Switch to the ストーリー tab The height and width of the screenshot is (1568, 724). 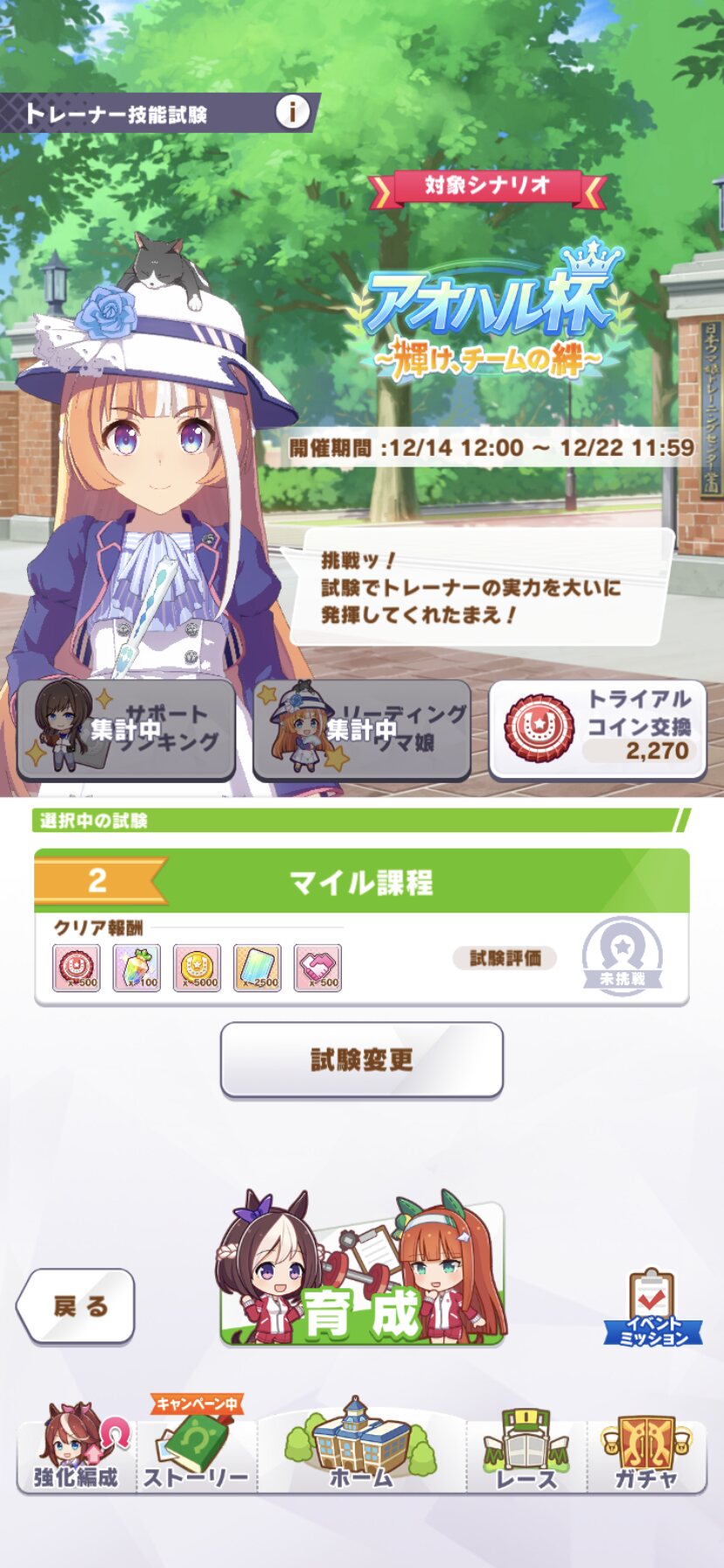(x=196, y=1448)
